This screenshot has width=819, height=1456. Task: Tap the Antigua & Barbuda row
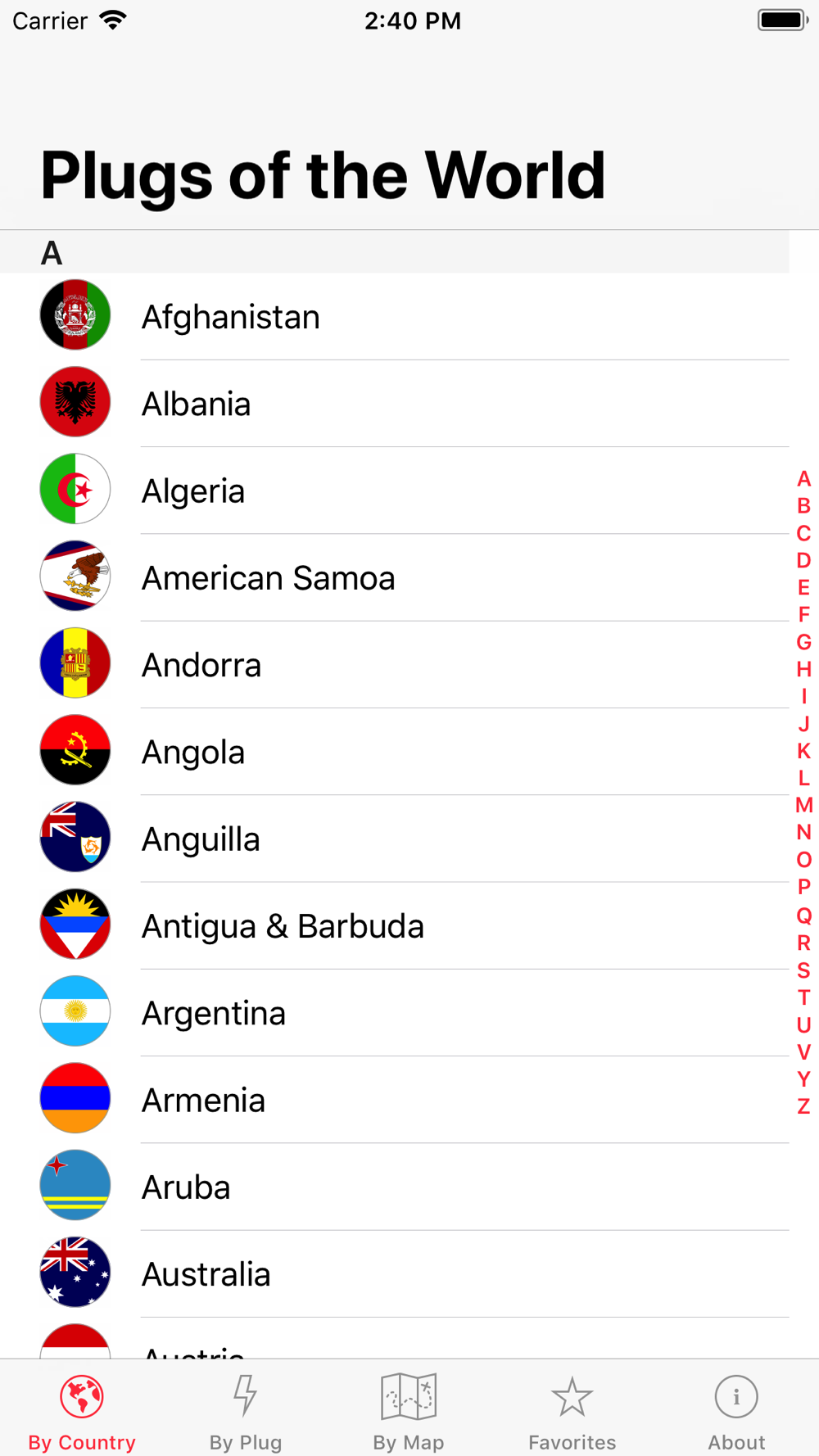coord(395,925)
